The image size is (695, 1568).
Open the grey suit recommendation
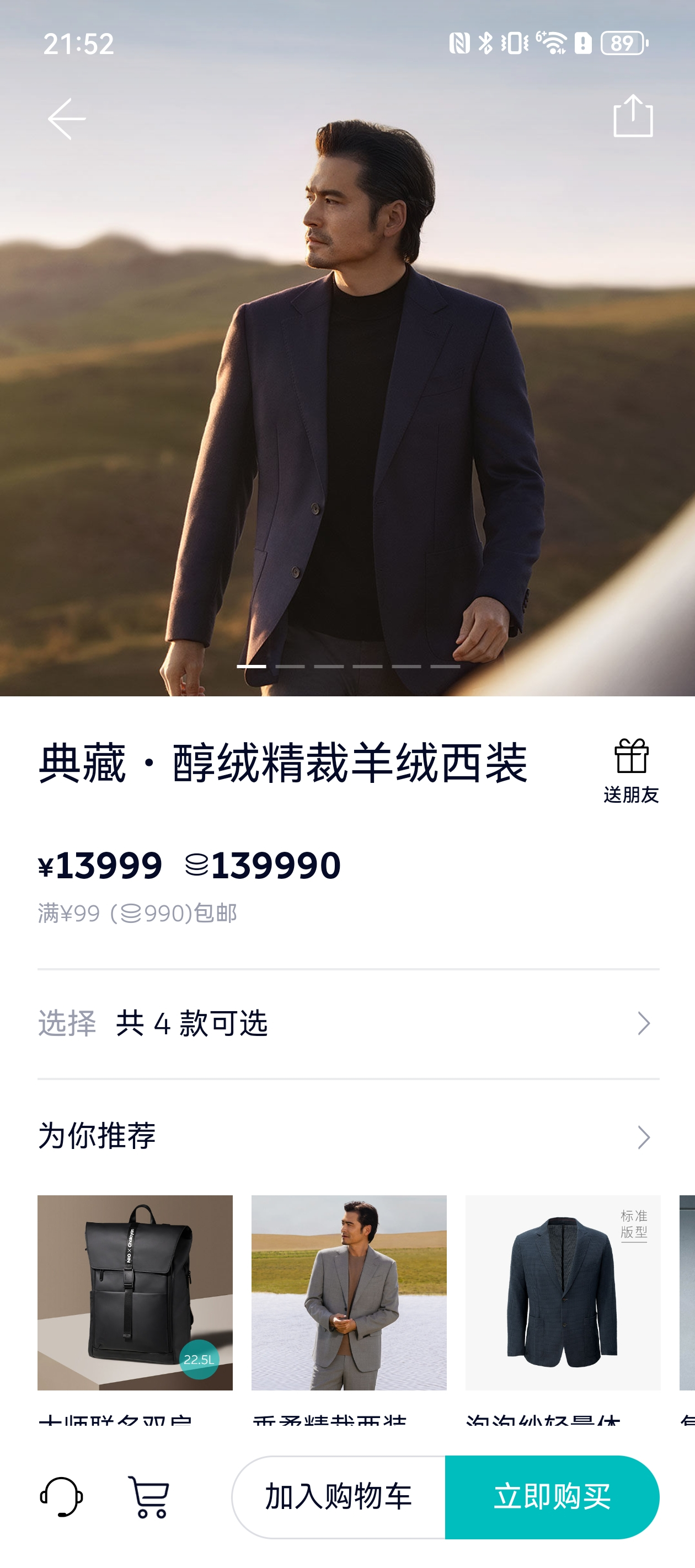(x=349, y=1292)
